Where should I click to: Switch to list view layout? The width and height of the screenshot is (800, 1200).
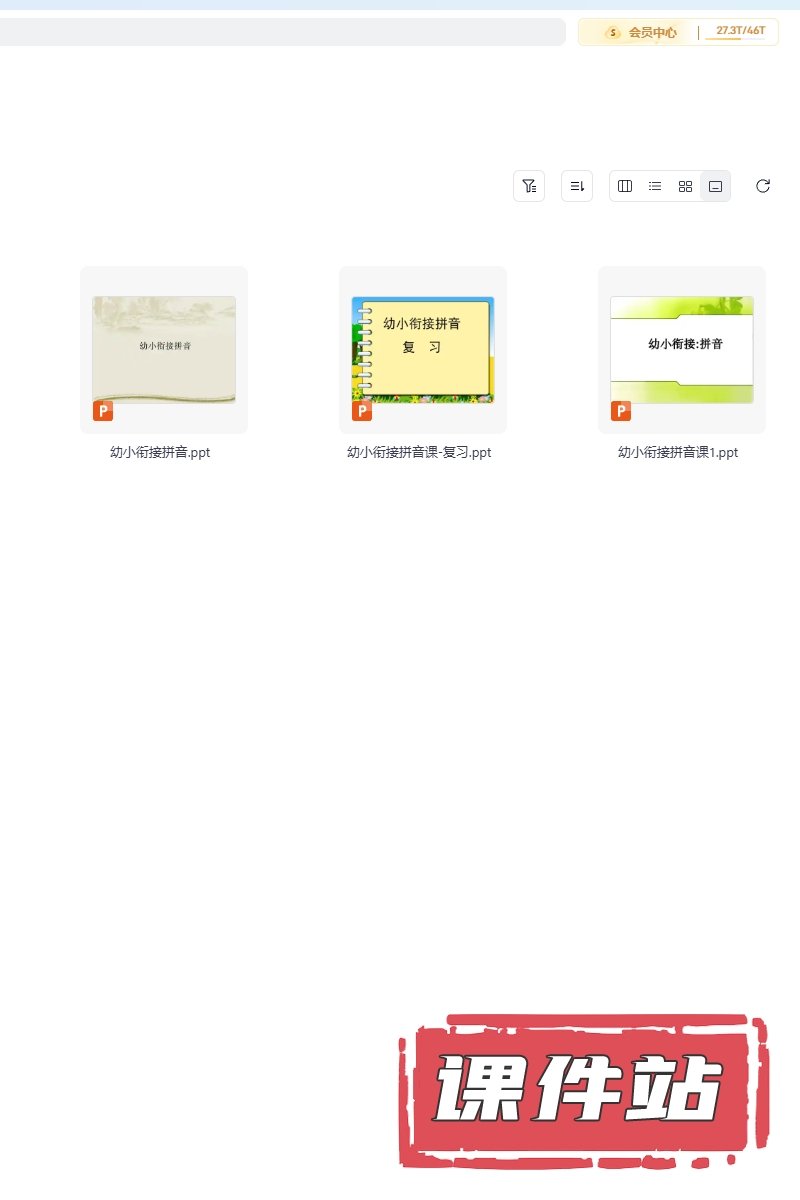point(655,186)
